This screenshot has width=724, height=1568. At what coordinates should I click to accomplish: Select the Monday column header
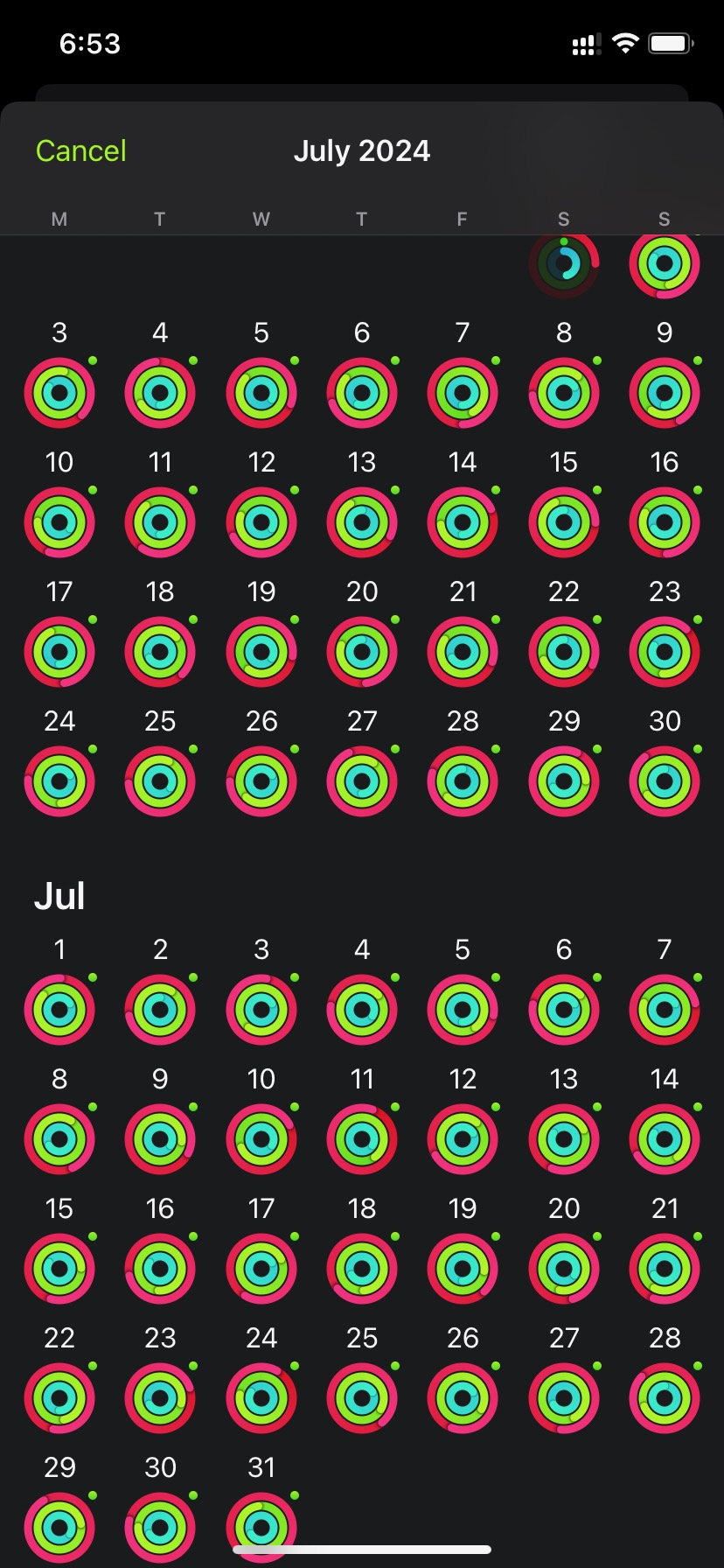click(x=59, y=219)
